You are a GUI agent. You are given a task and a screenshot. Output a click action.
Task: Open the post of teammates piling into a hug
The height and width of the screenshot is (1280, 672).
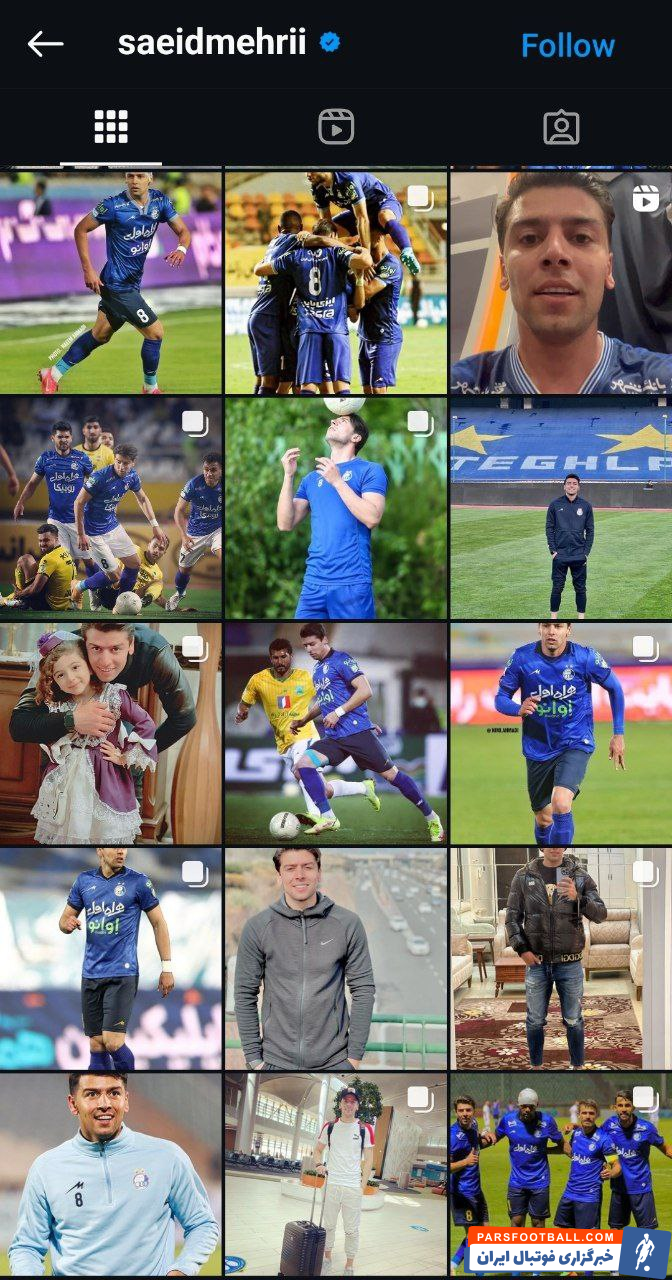point(336,282)
